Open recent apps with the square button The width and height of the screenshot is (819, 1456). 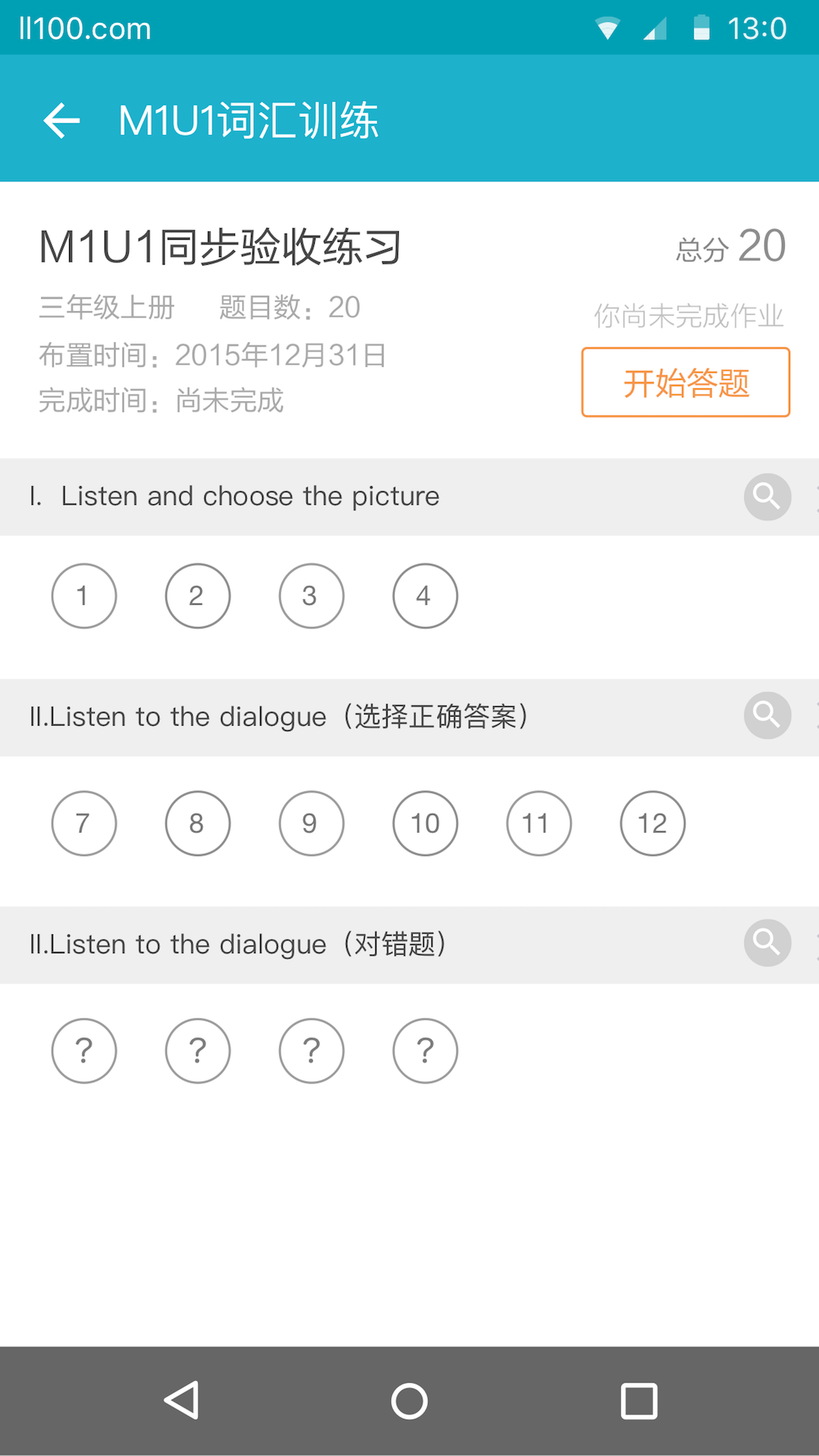click(x=638, y=1400)
